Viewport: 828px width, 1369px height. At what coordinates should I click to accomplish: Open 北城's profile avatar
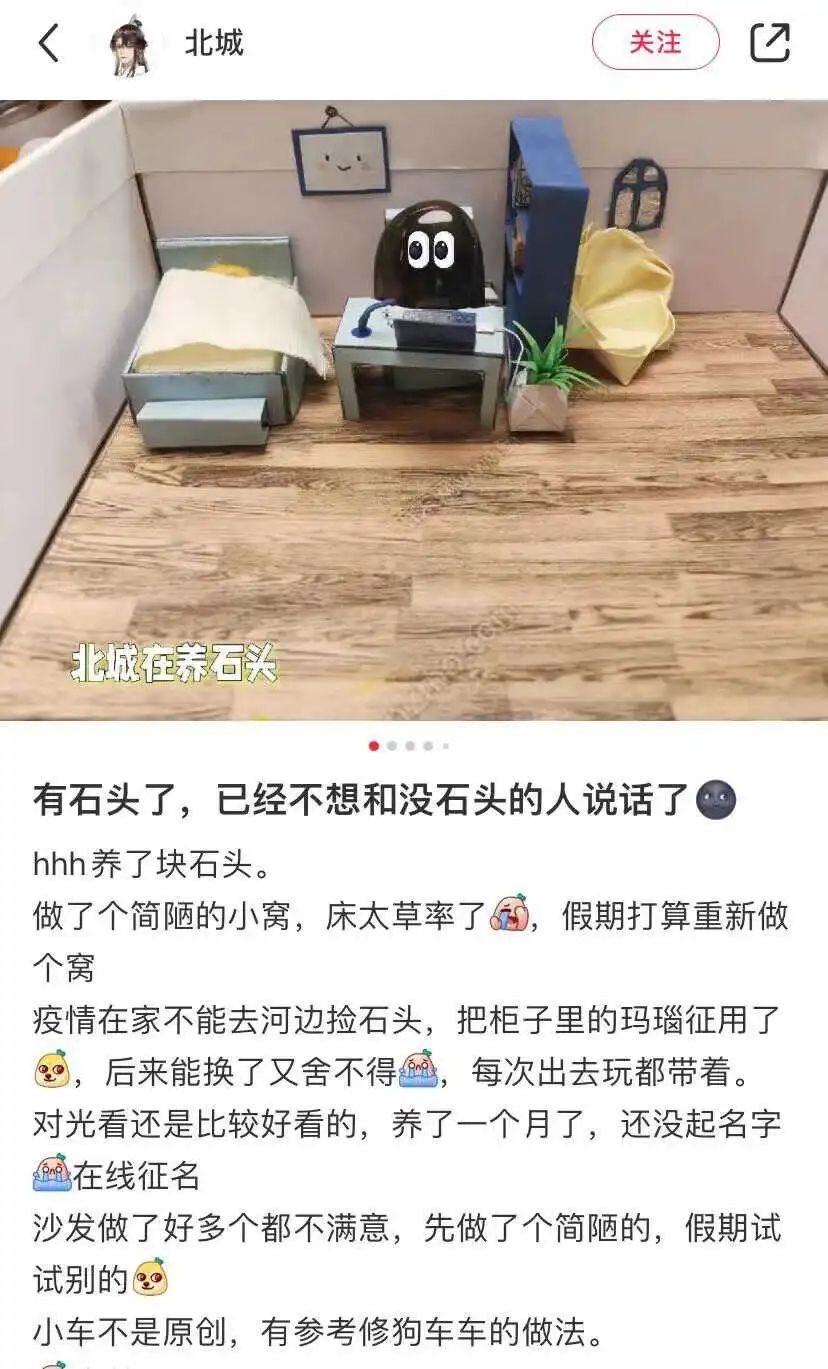131,44
